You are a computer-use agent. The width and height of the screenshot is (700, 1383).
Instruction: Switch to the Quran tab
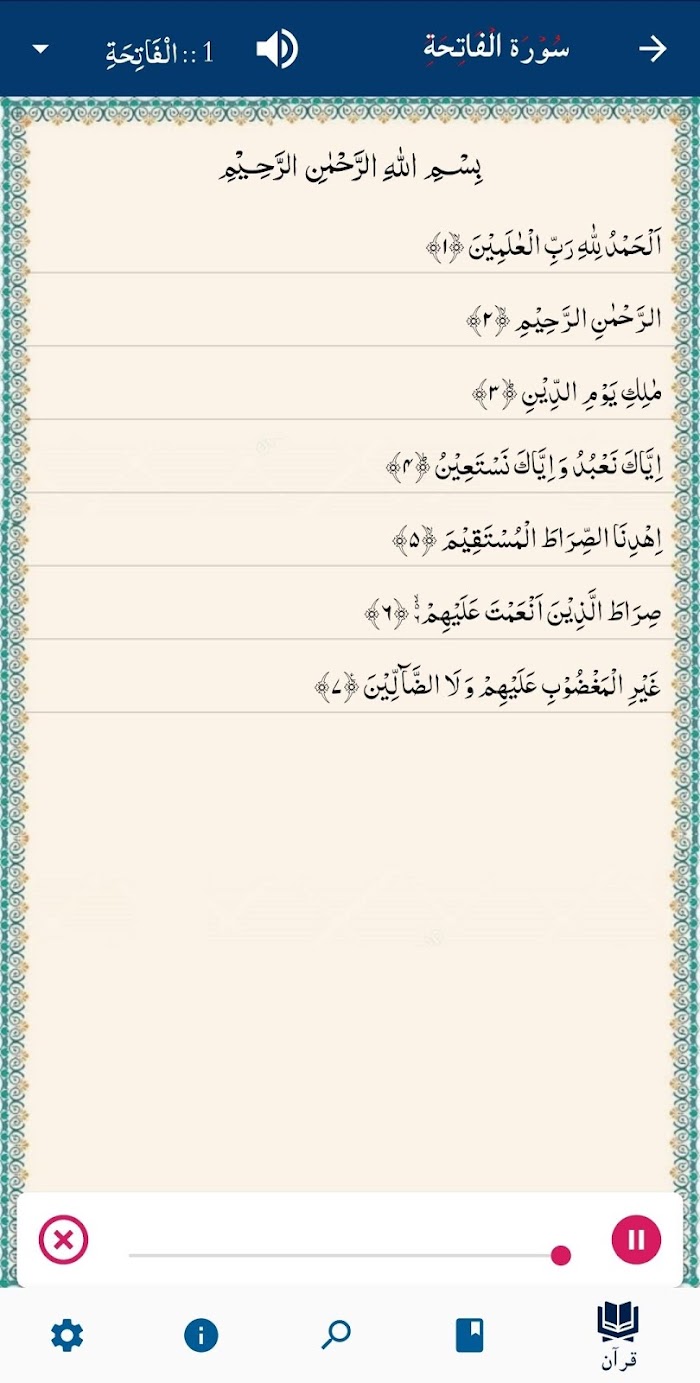pyautogui.click(x=619, y=1335)
